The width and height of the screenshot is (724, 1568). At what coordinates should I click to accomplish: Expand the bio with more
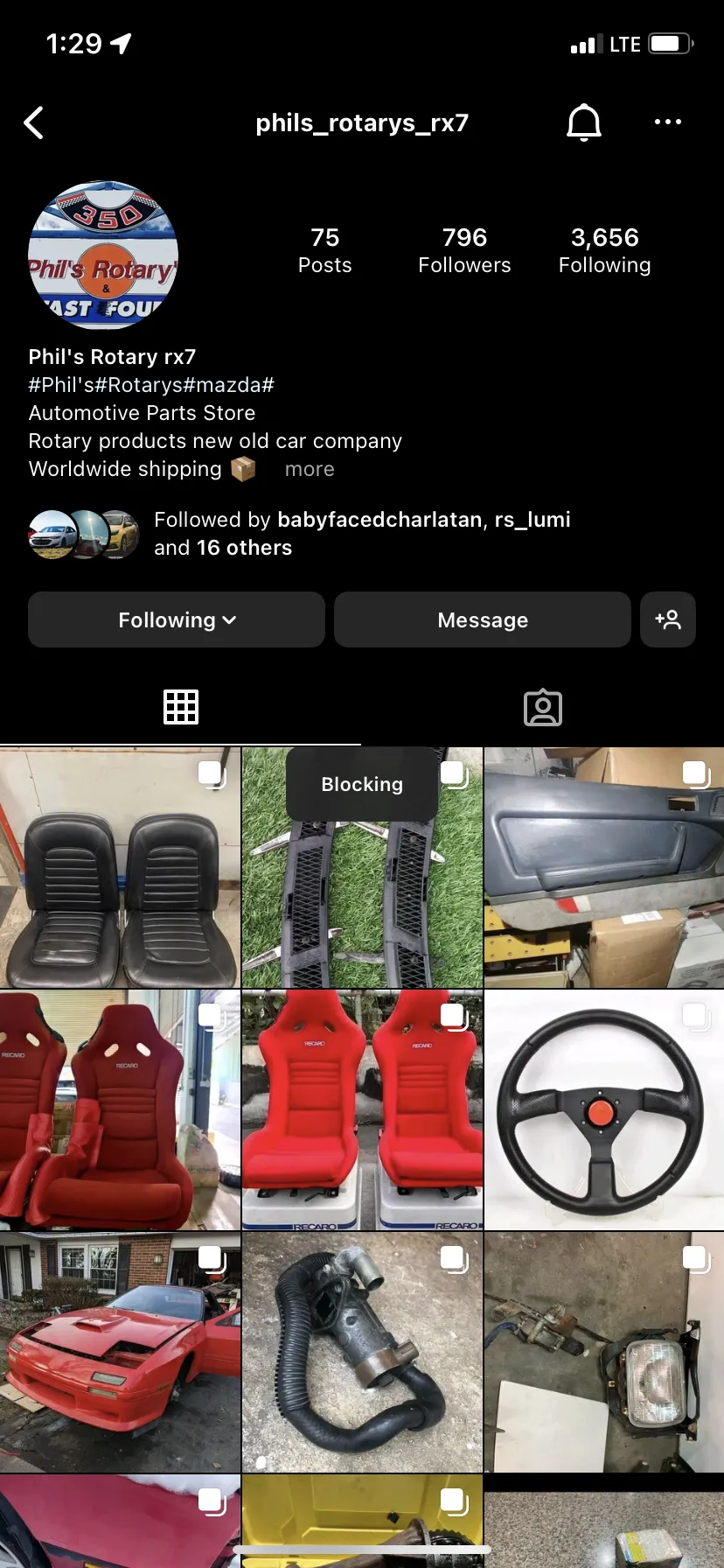point(310,469)
